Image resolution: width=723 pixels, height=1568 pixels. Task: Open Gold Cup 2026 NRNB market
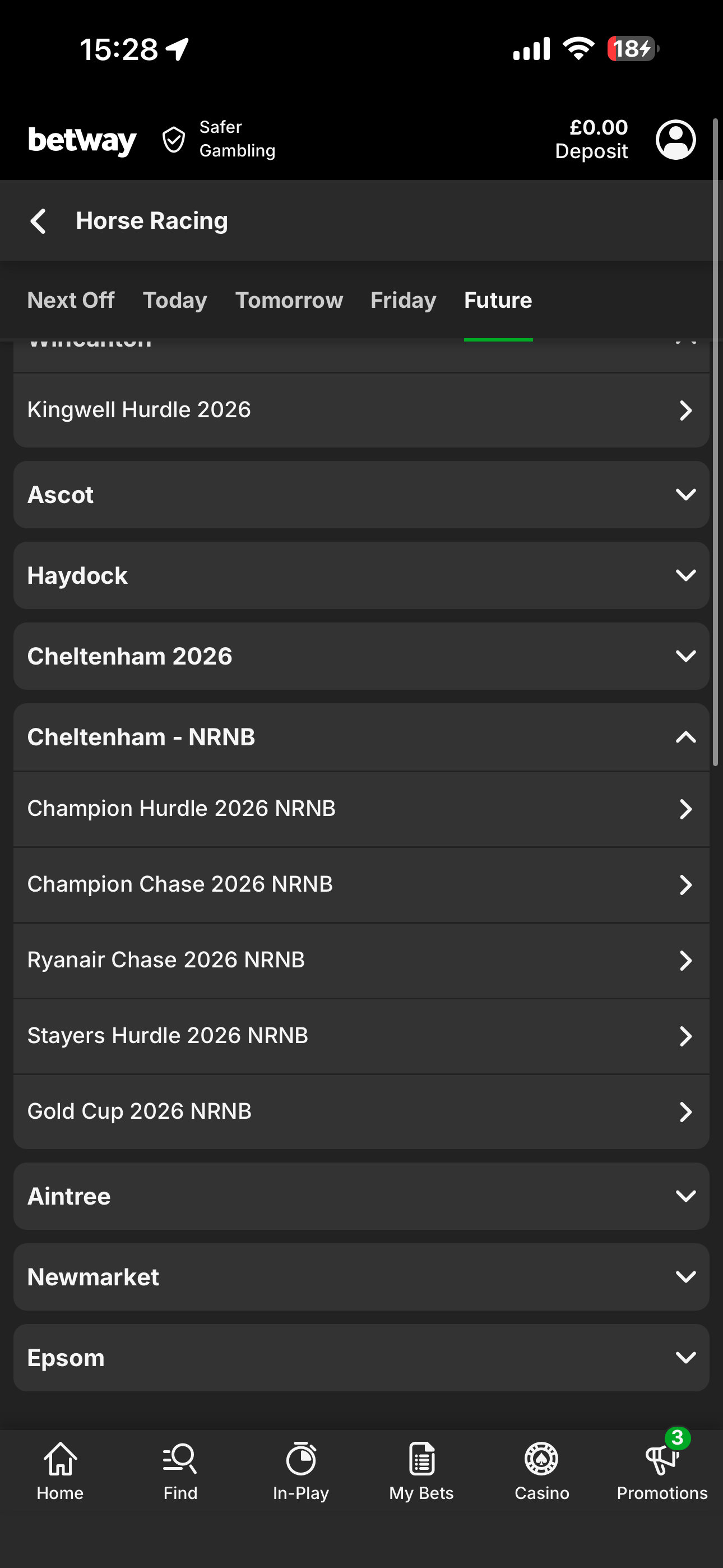361,1111
